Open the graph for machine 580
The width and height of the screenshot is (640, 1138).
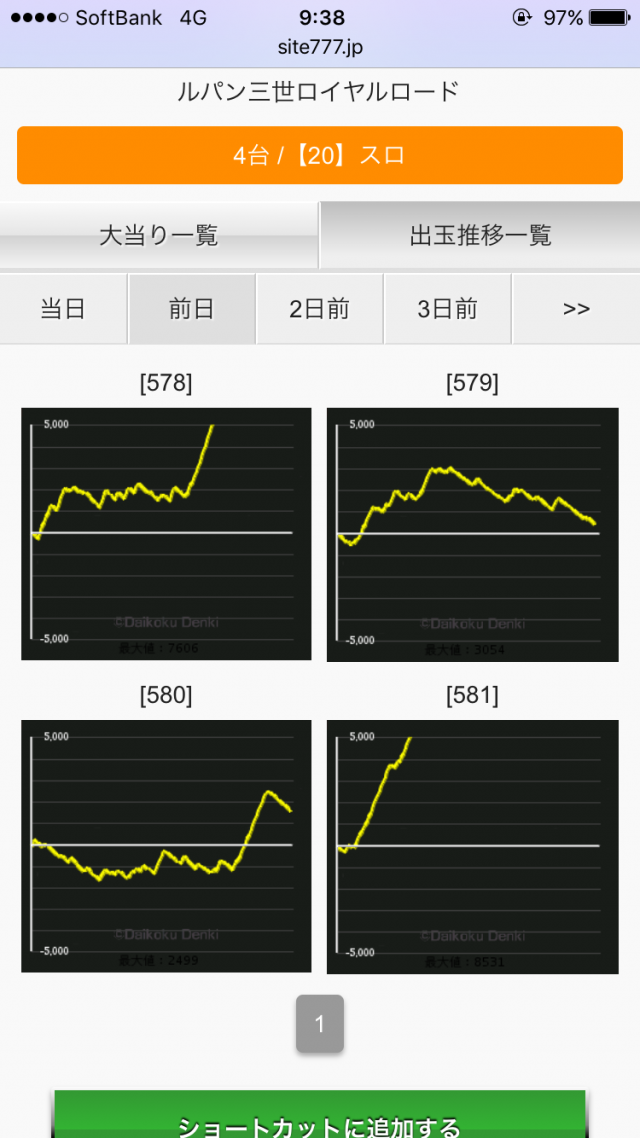pos(166,845)
